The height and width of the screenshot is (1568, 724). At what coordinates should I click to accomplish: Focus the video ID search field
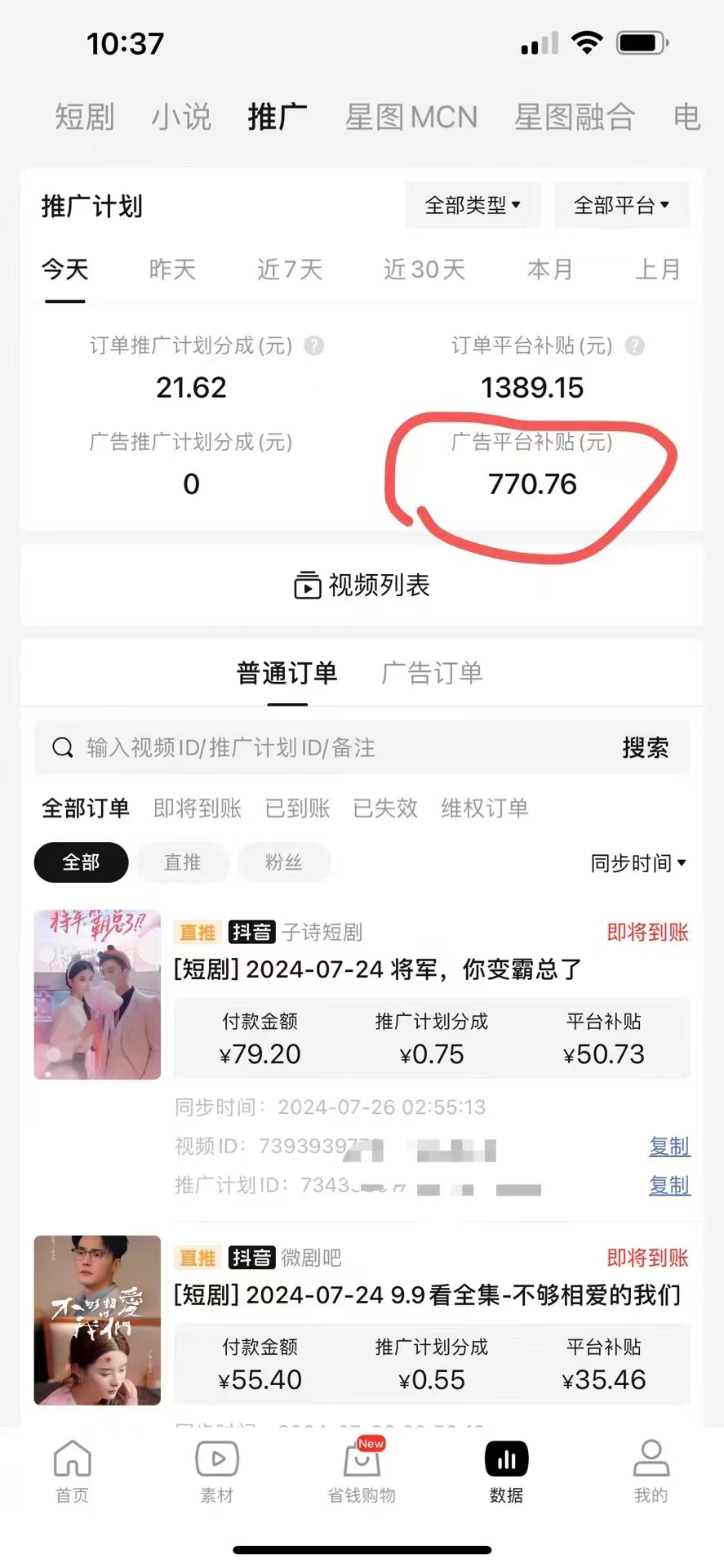[x=326, y=747]
